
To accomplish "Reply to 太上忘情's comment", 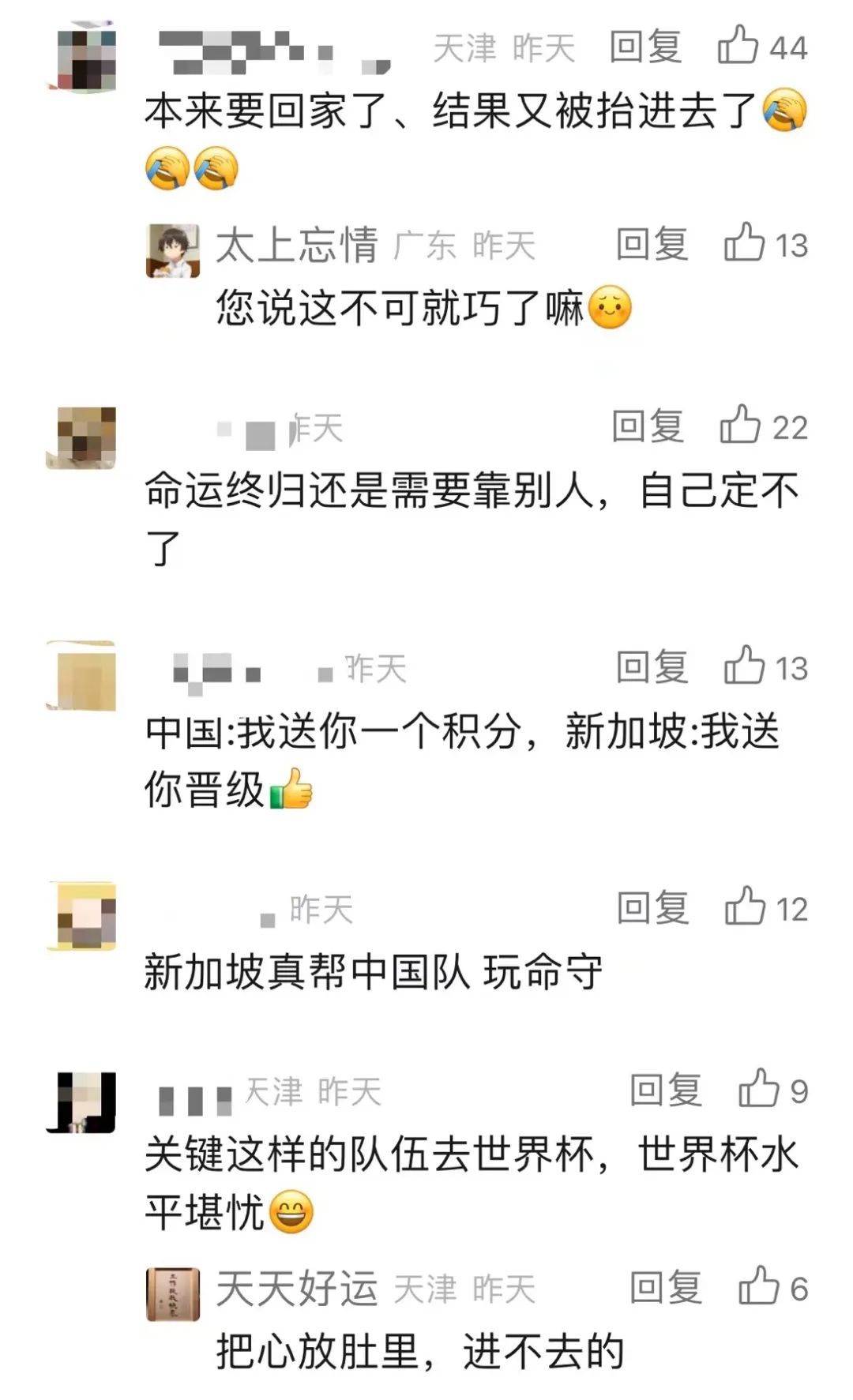I will 652,243.
